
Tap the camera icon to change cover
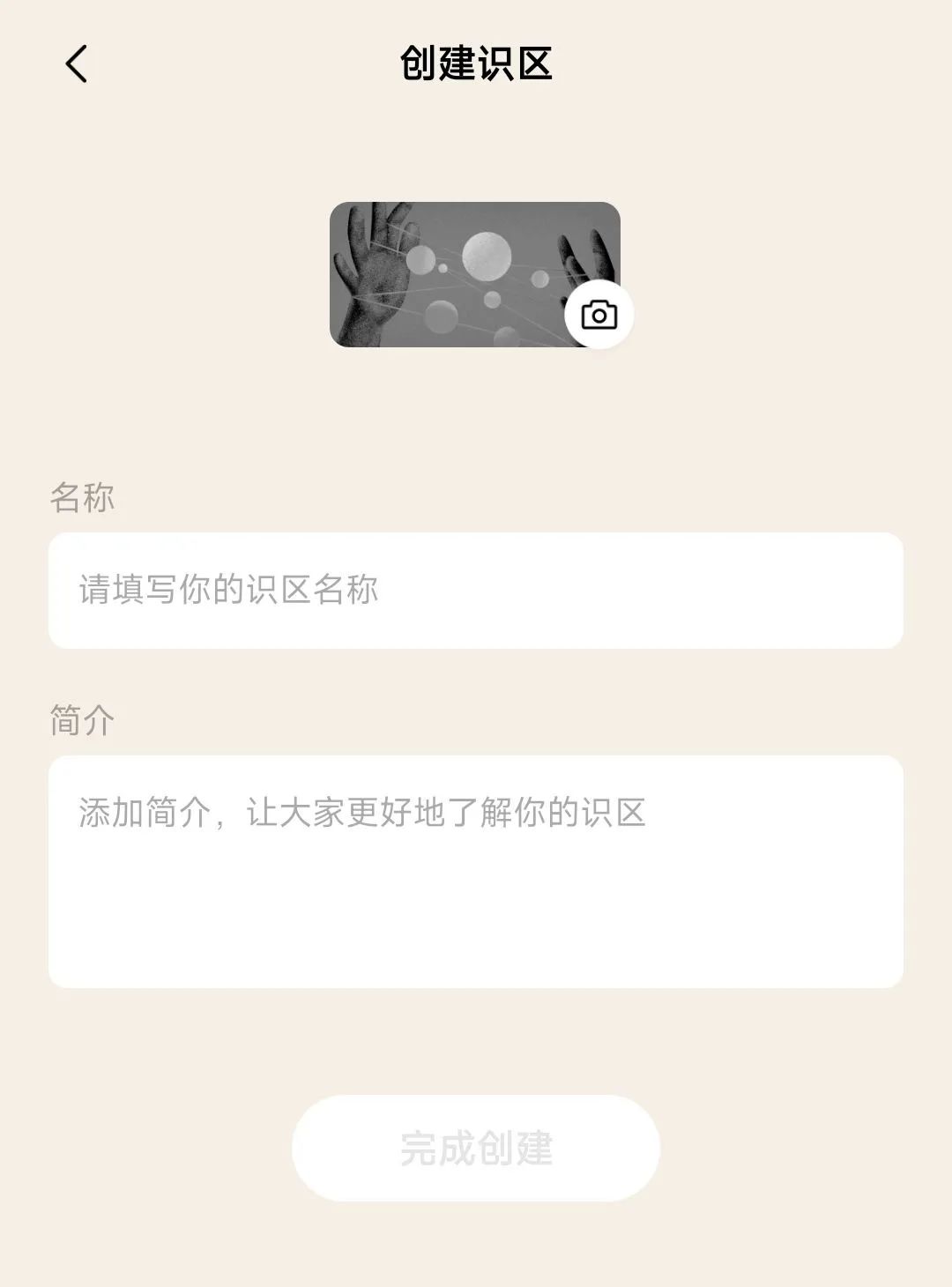[599, 315]
